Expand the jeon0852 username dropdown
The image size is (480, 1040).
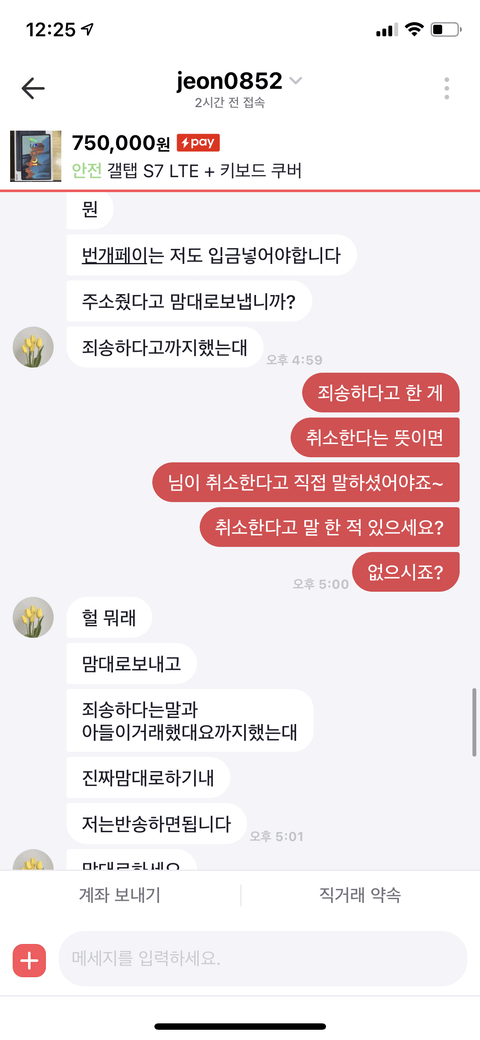click(296, 81)
